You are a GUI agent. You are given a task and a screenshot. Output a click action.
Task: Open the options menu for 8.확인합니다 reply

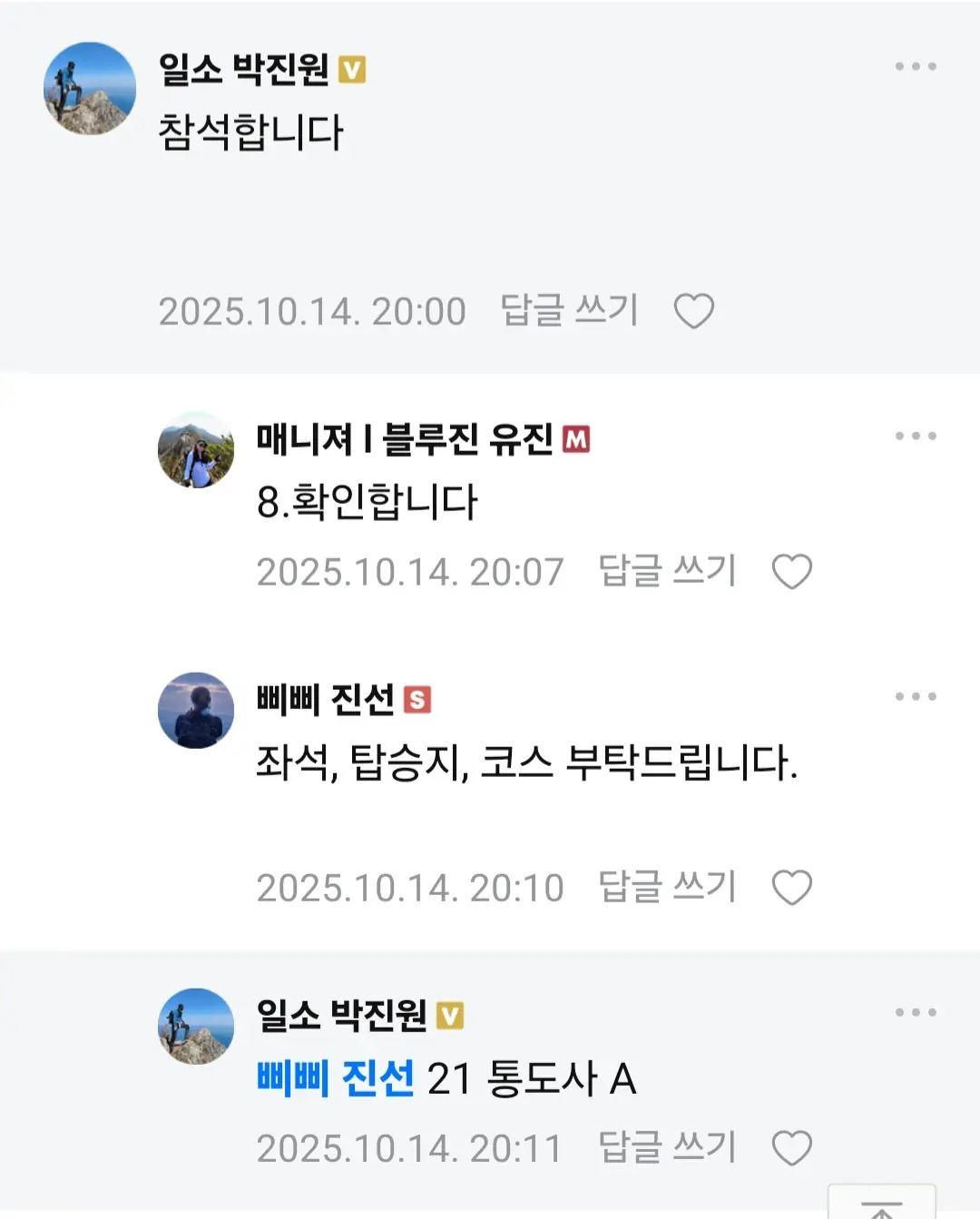pos(915,436)
